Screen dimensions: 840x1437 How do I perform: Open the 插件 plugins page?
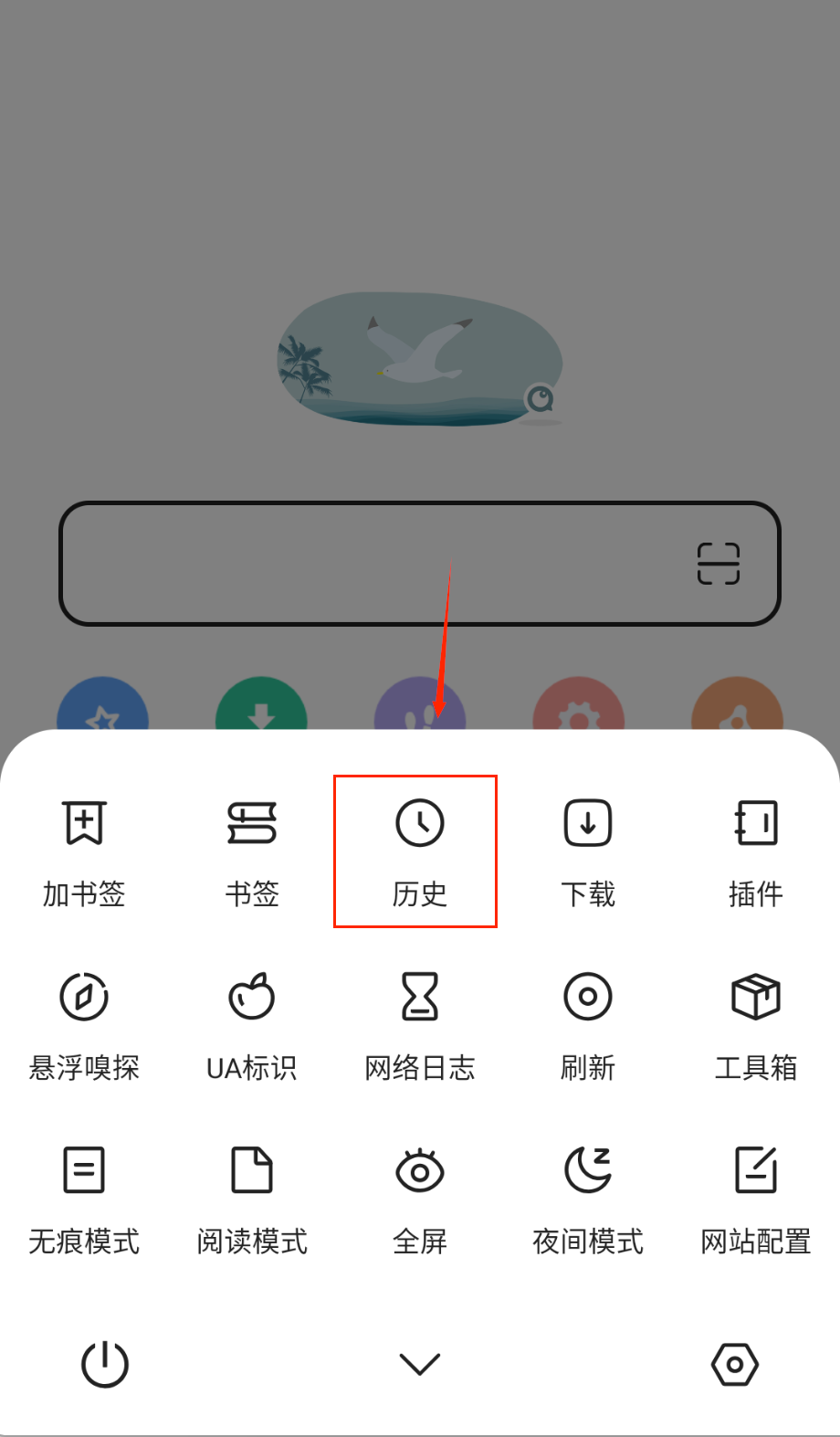(x=755, y=851)
